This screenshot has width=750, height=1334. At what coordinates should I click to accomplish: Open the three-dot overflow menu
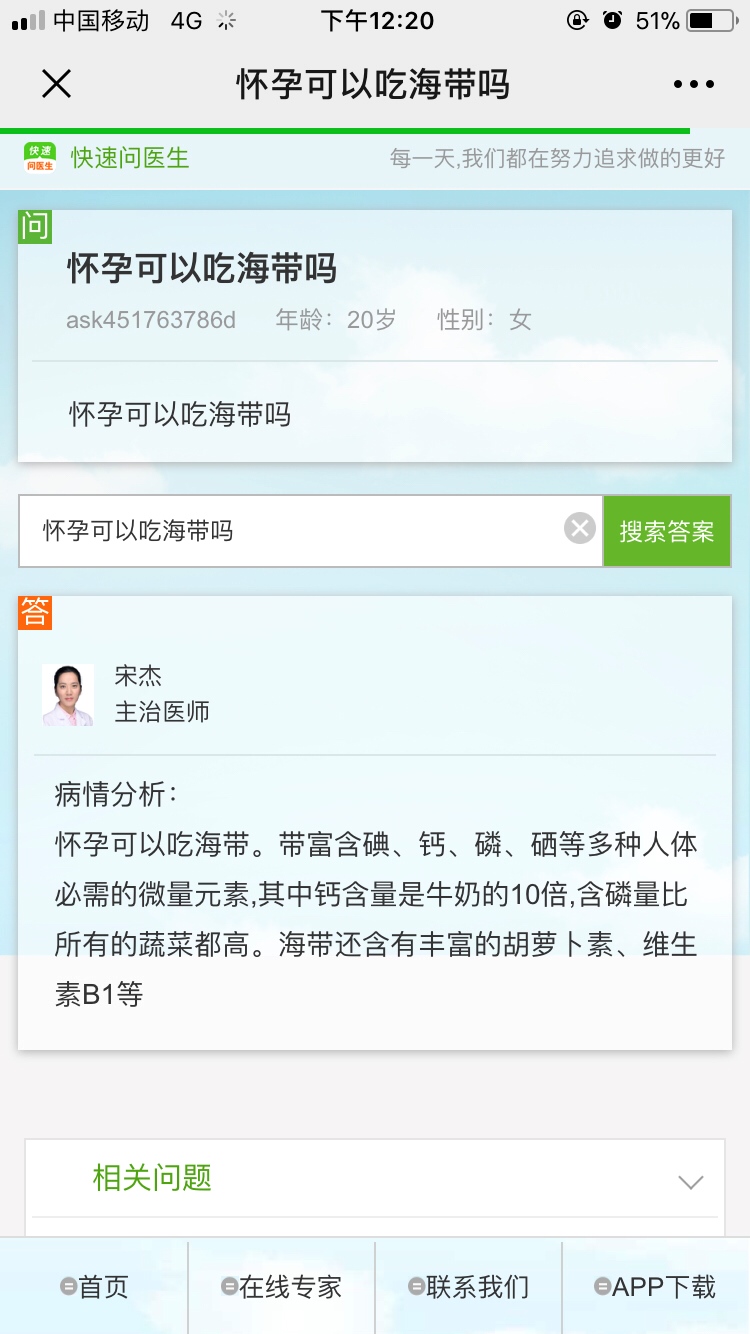[693, 85]
